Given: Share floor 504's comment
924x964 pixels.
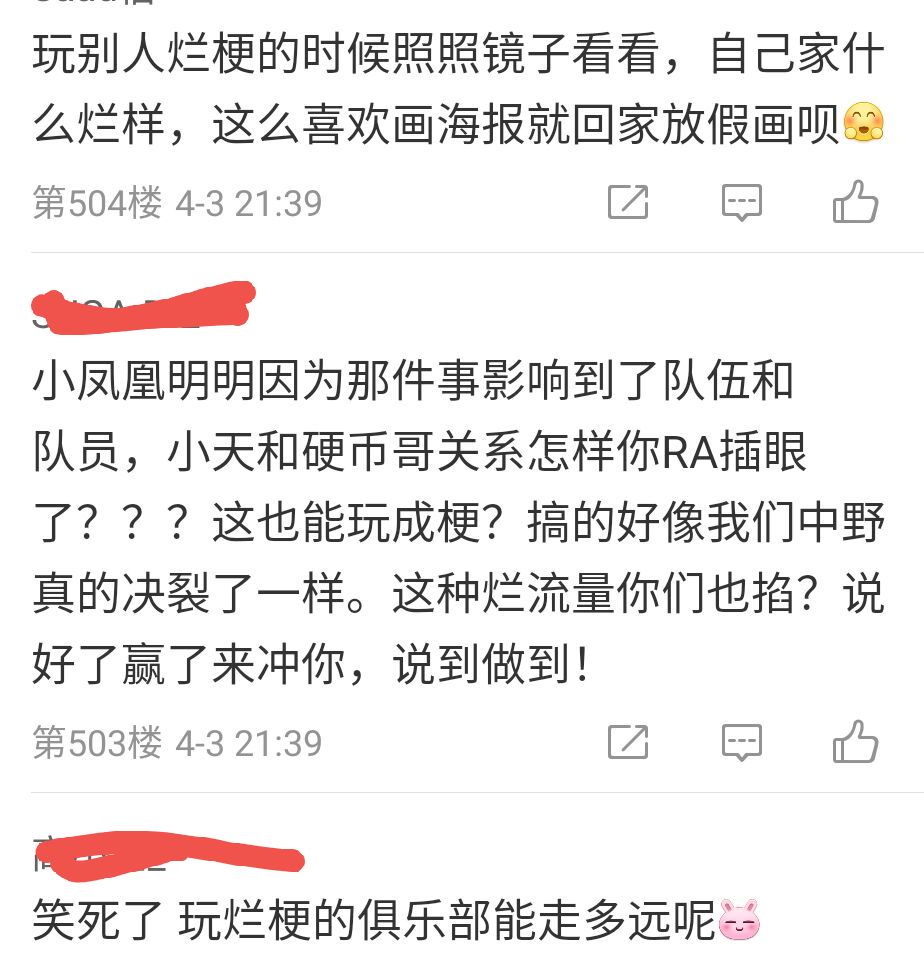Looking at the screenshot, I should (x=630, y=201).
